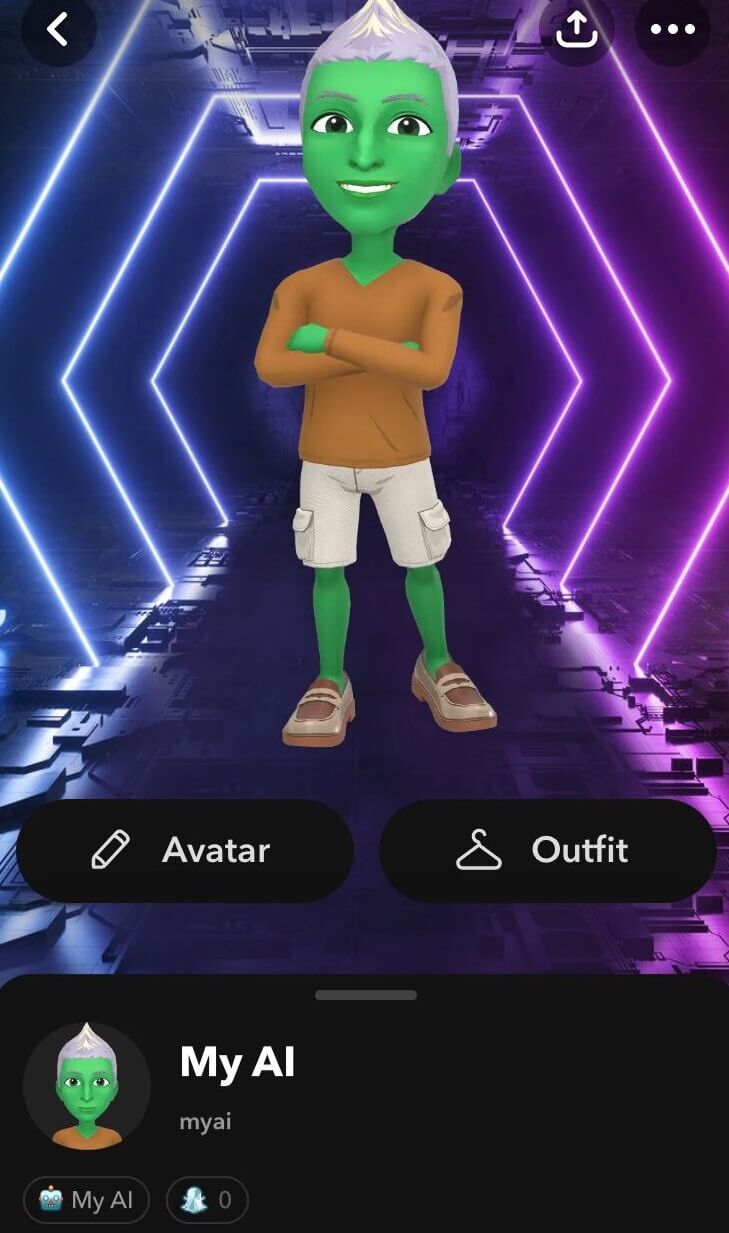This screenshot has height=1233, width=729.
Task: Edit the My AI avatar
Action: click(185, 851)
